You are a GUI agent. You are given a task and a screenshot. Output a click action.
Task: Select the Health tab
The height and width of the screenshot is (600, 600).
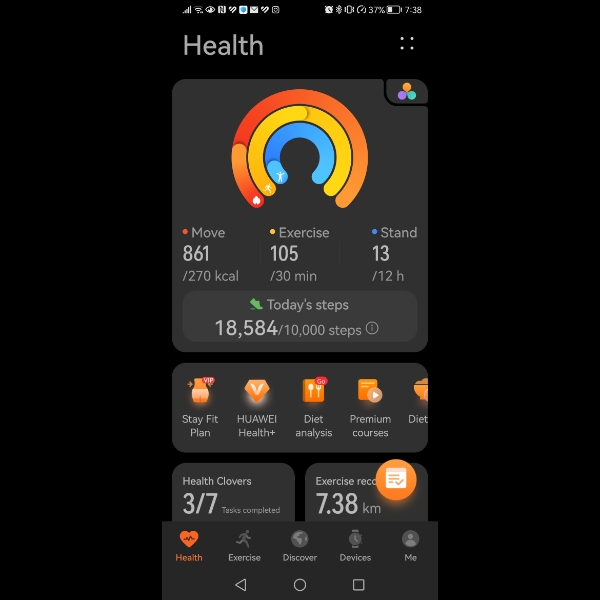coord(189,545)
